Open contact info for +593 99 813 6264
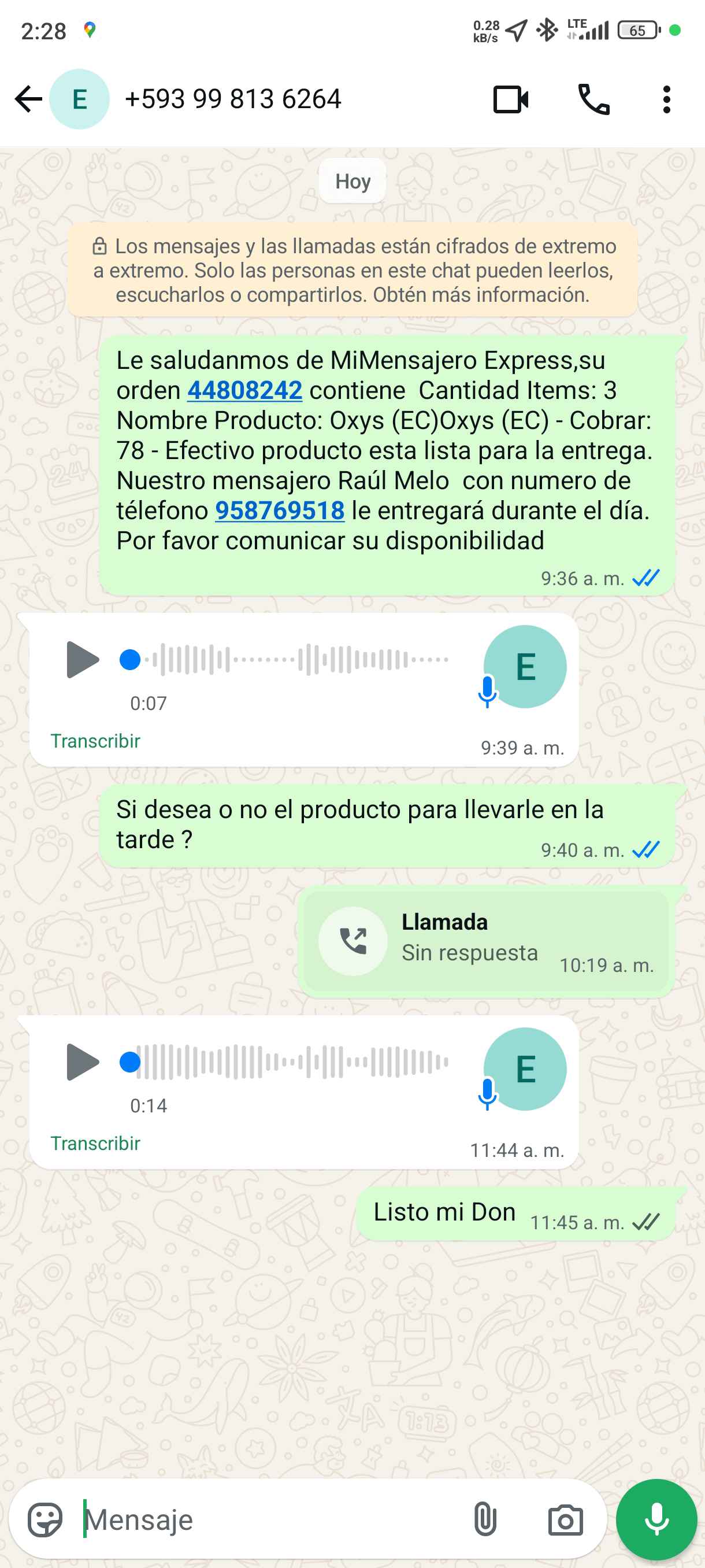 click(x=232, y=99)
